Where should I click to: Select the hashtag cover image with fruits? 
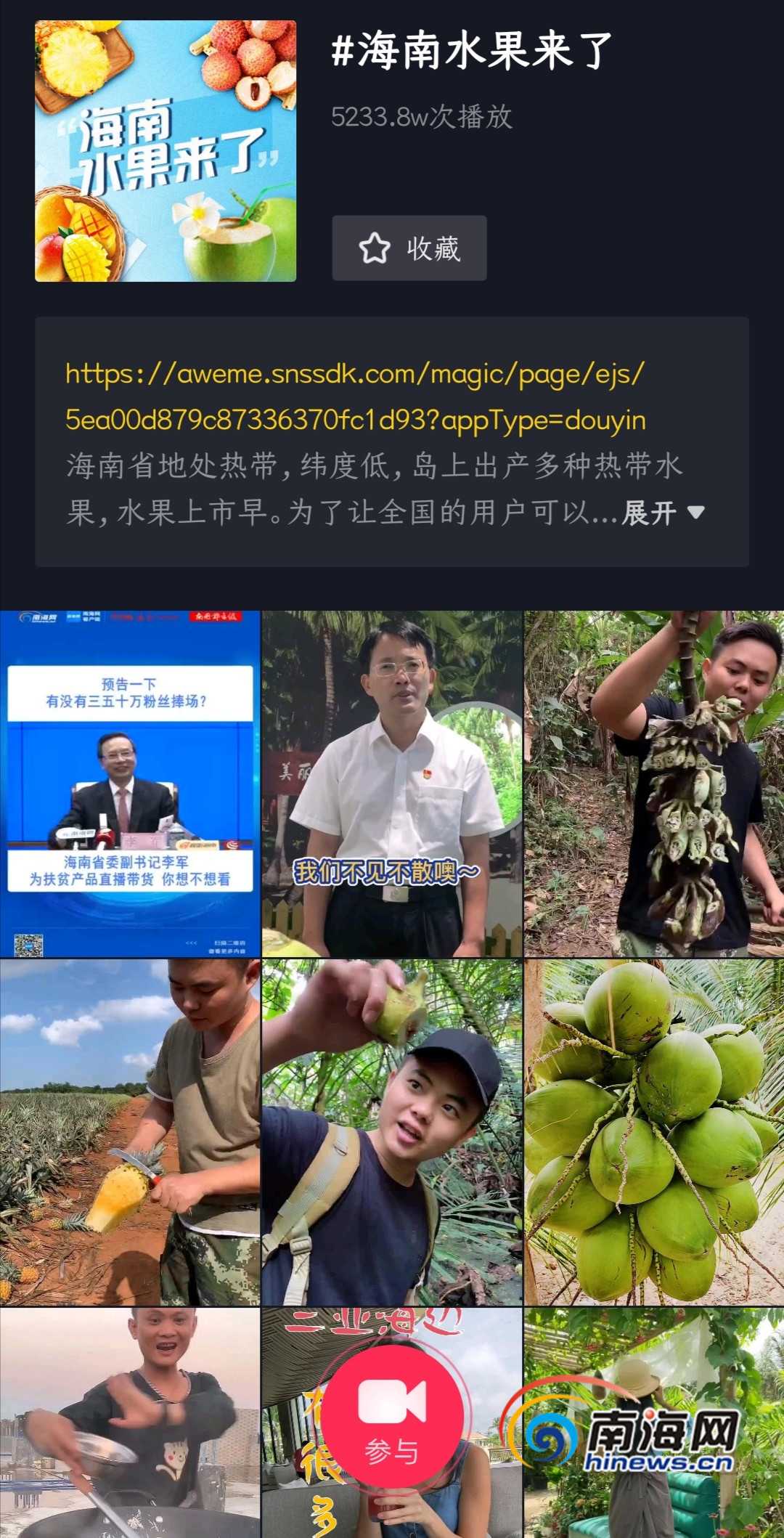coord(166,150)
